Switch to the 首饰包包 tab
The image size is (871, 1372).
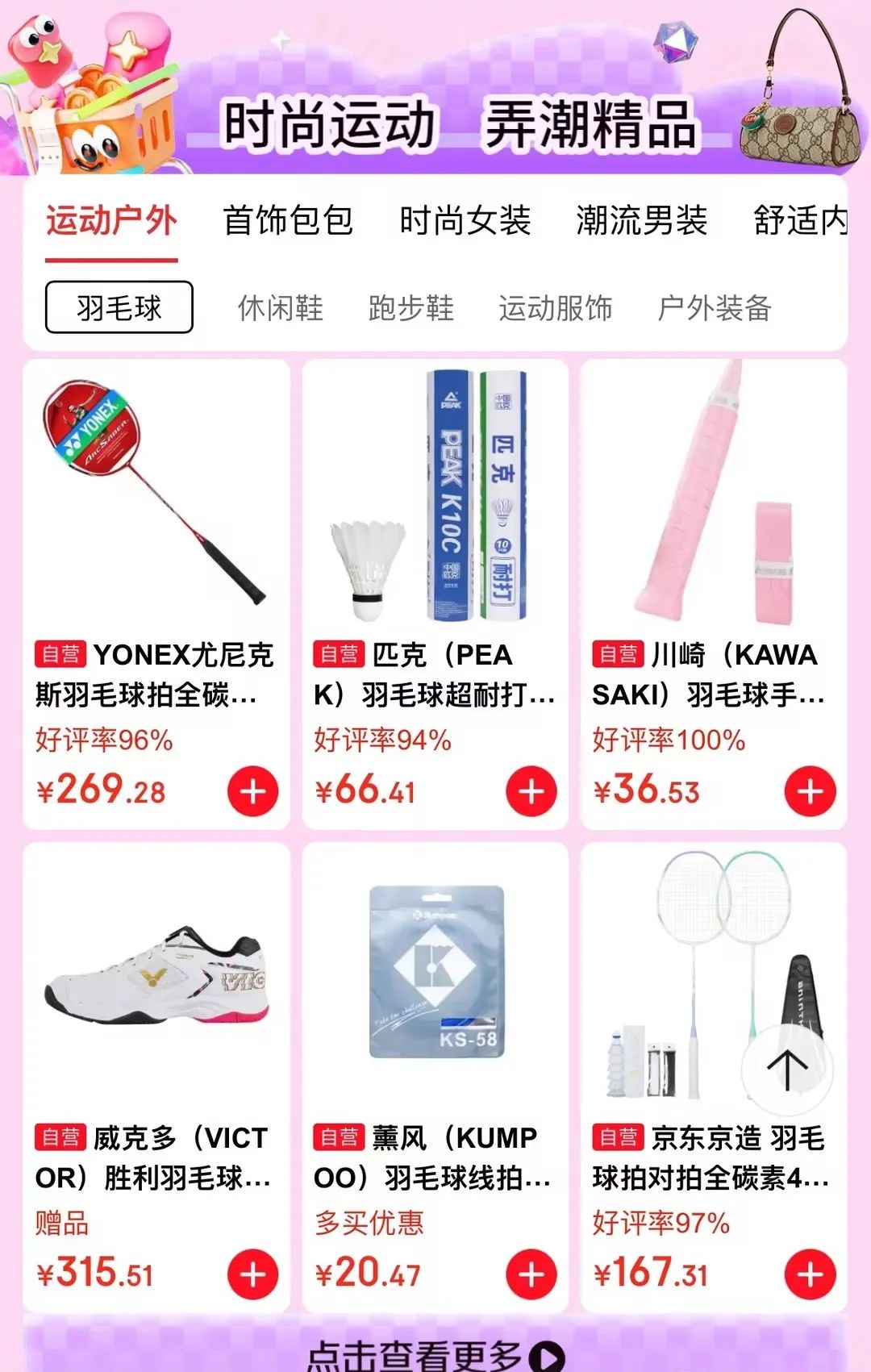point(288,220)
